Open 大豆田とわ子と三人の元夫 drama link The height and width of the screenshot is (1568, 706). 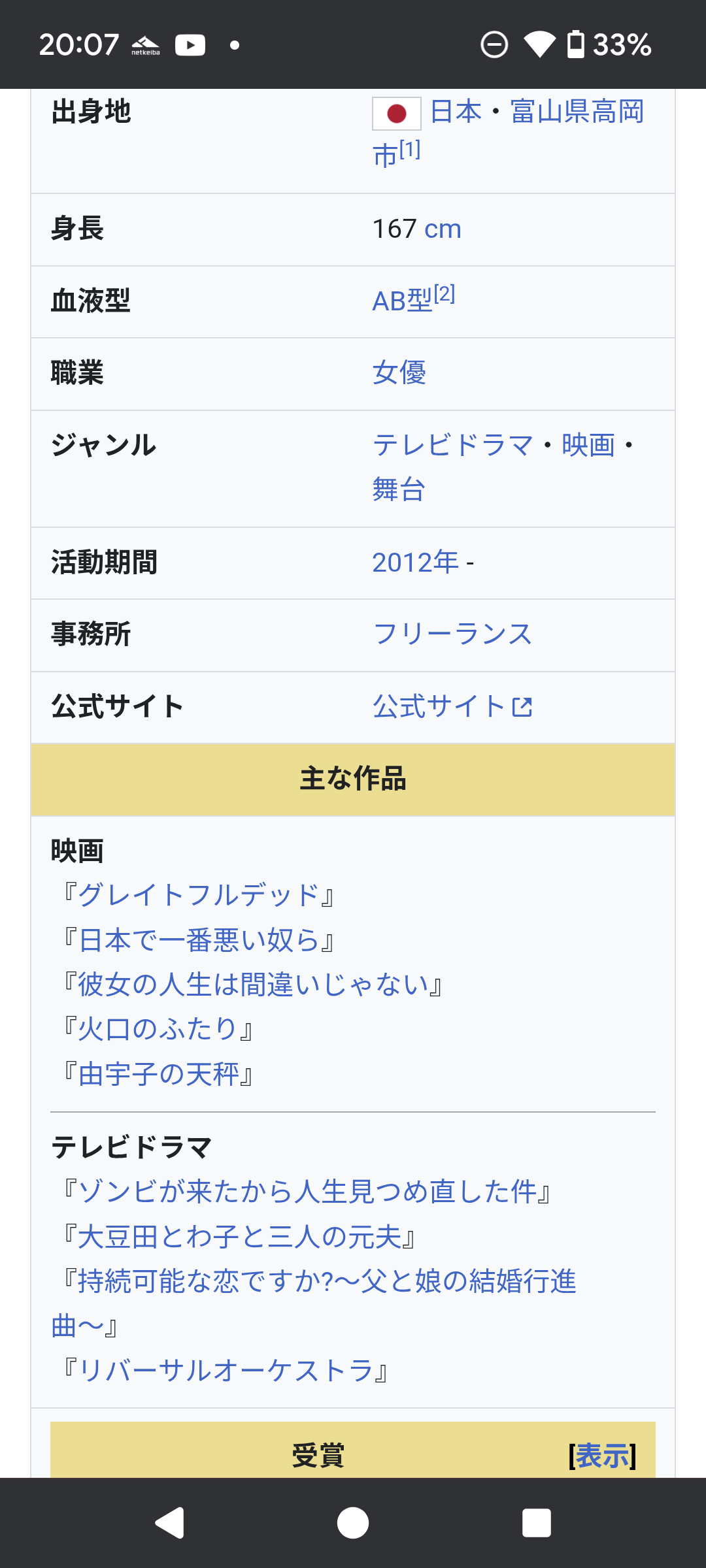click(239, 1237)
